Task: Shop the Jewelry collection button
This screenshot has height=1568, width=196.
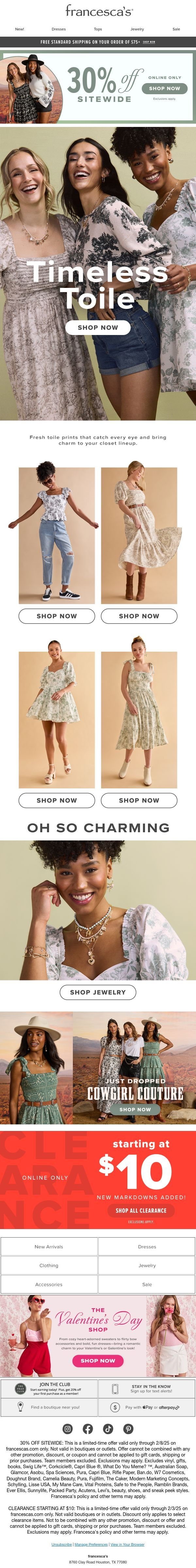Action: point(98,992)
